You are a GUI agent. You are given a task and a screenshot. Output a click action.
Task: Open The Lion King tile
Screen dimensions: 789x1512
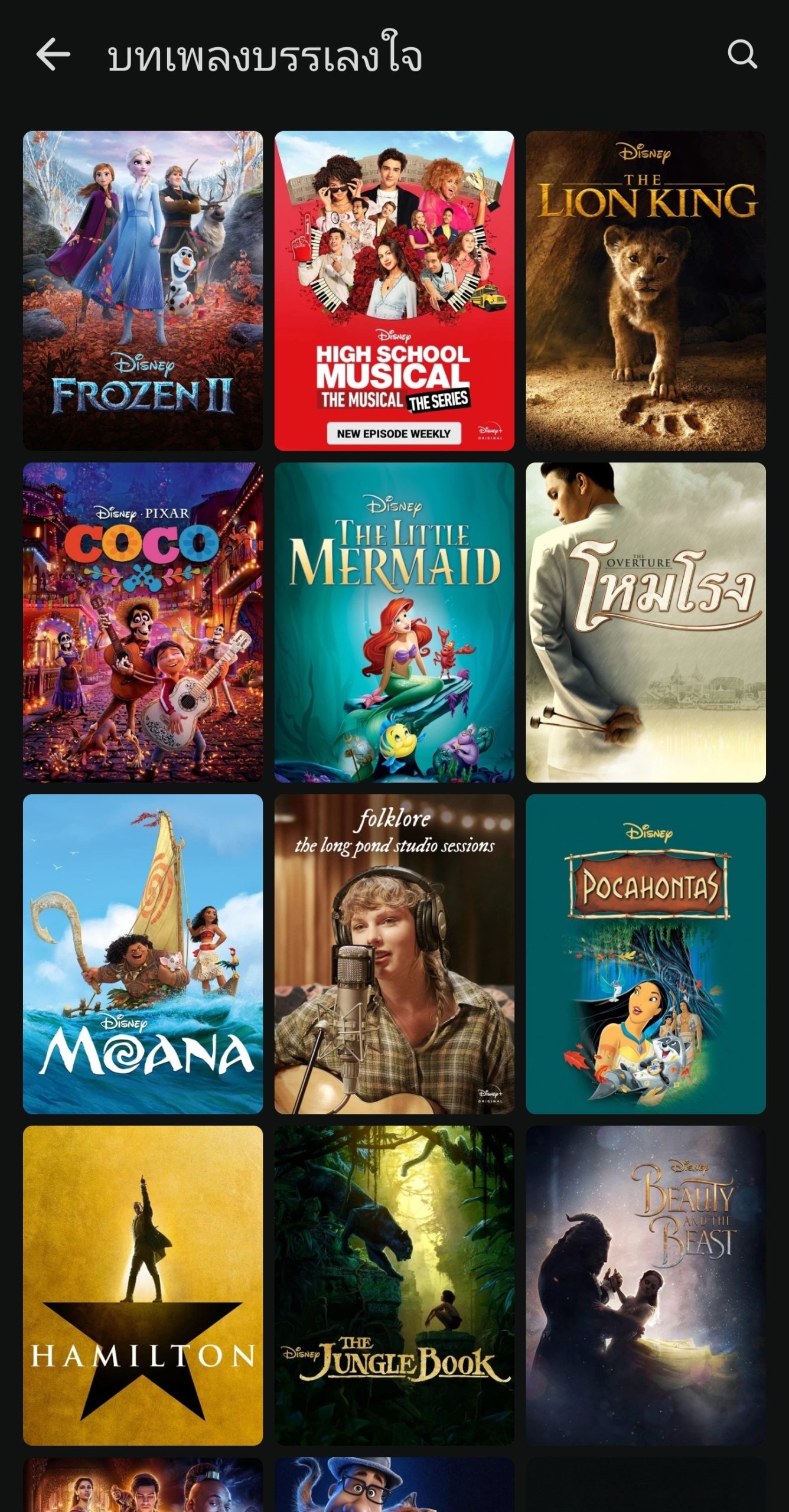click(x=645, y=291)
